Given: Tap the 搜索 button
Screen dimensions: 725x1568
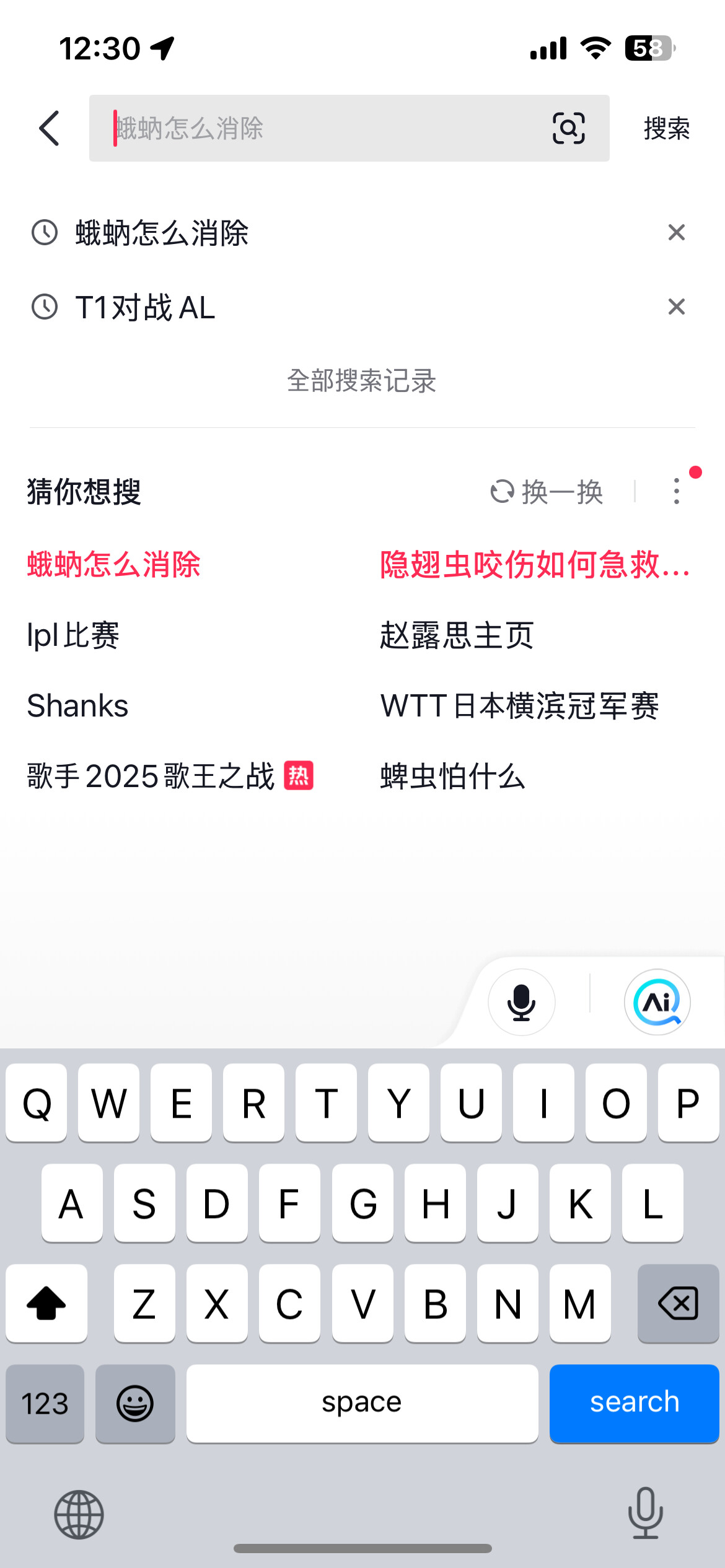Looking at the screenshot, I should click(666, 128).
